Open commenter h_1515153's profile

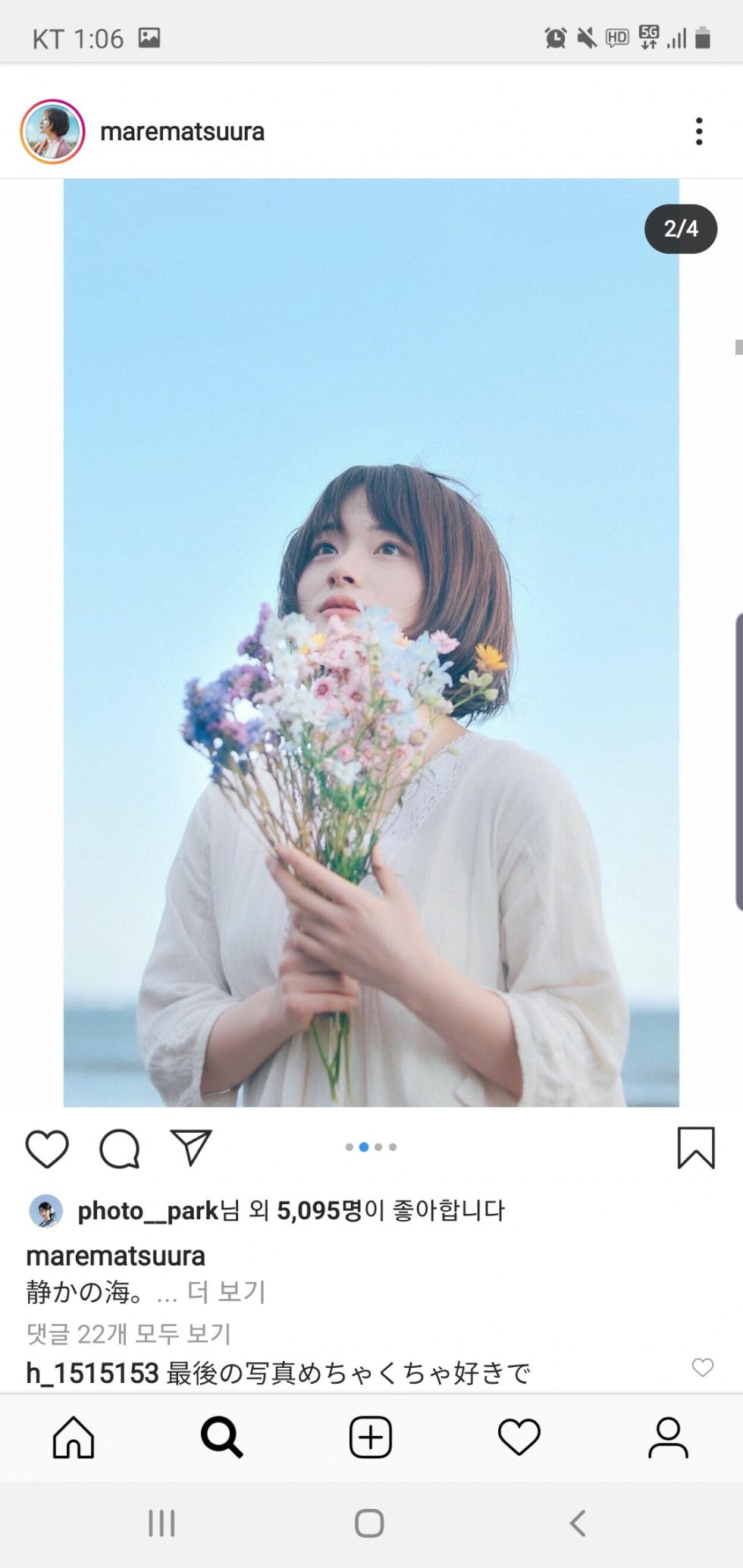click(x=92, y=1372)
